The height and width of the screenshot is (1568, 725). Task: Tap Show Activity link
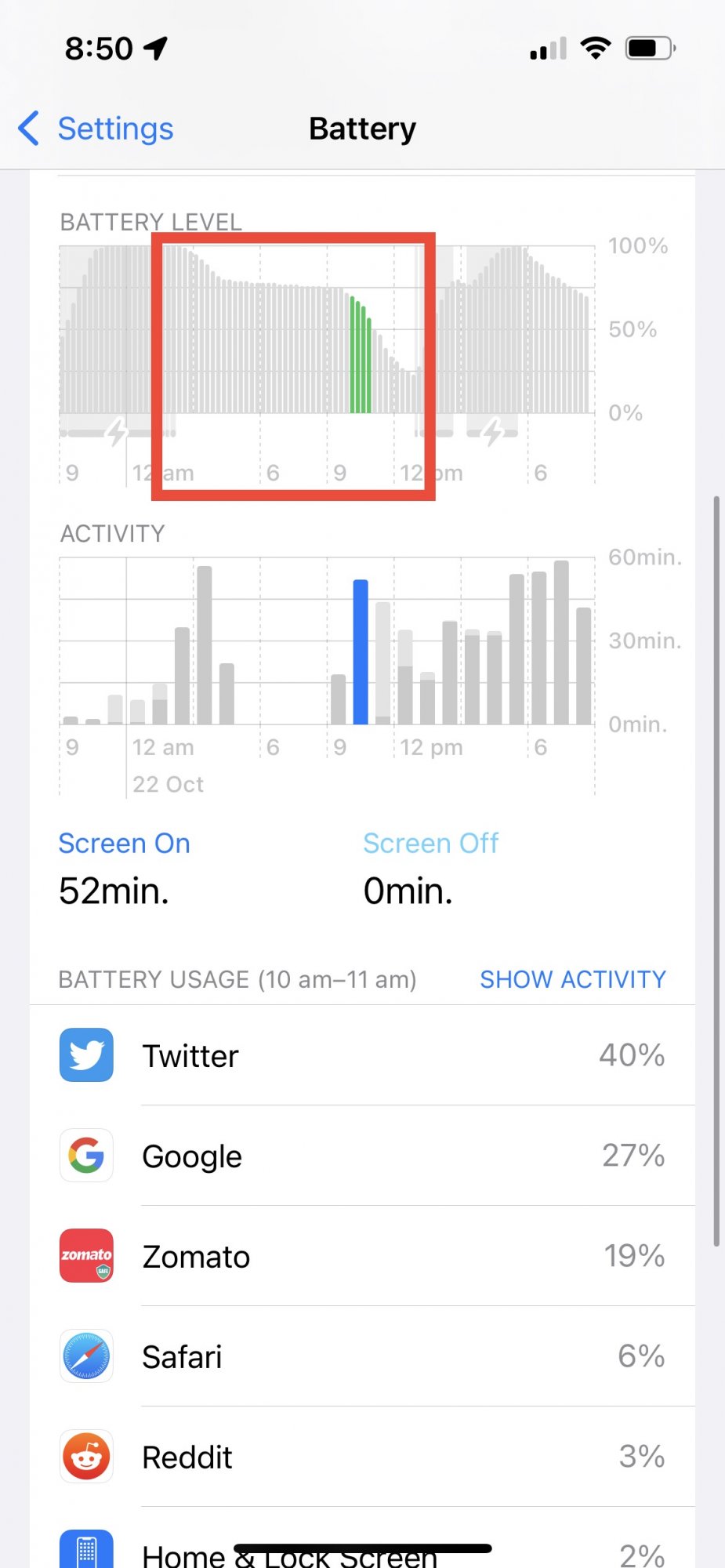(573, 979)
